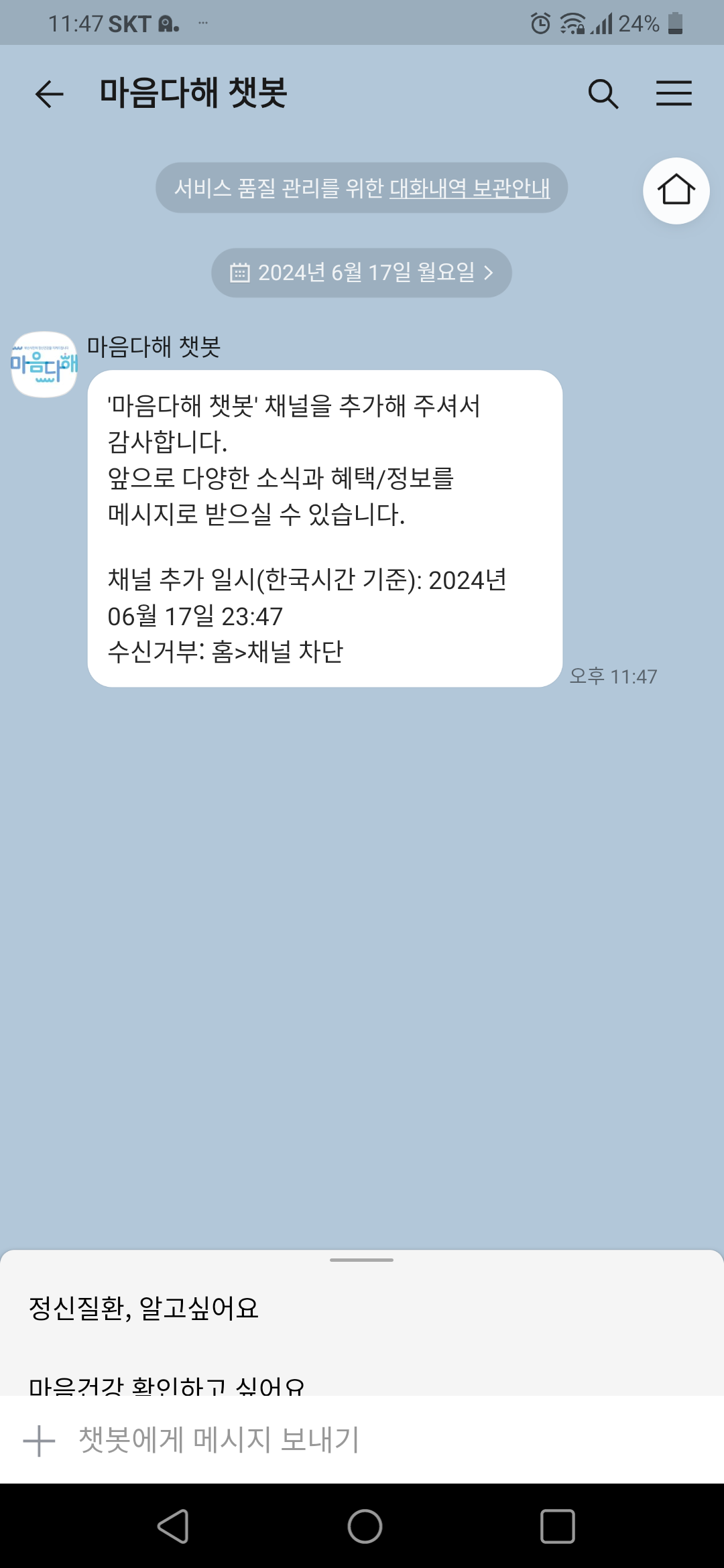Open the hamburger menu
Viewport: 724px width, 1568px height.
(674, 93)
